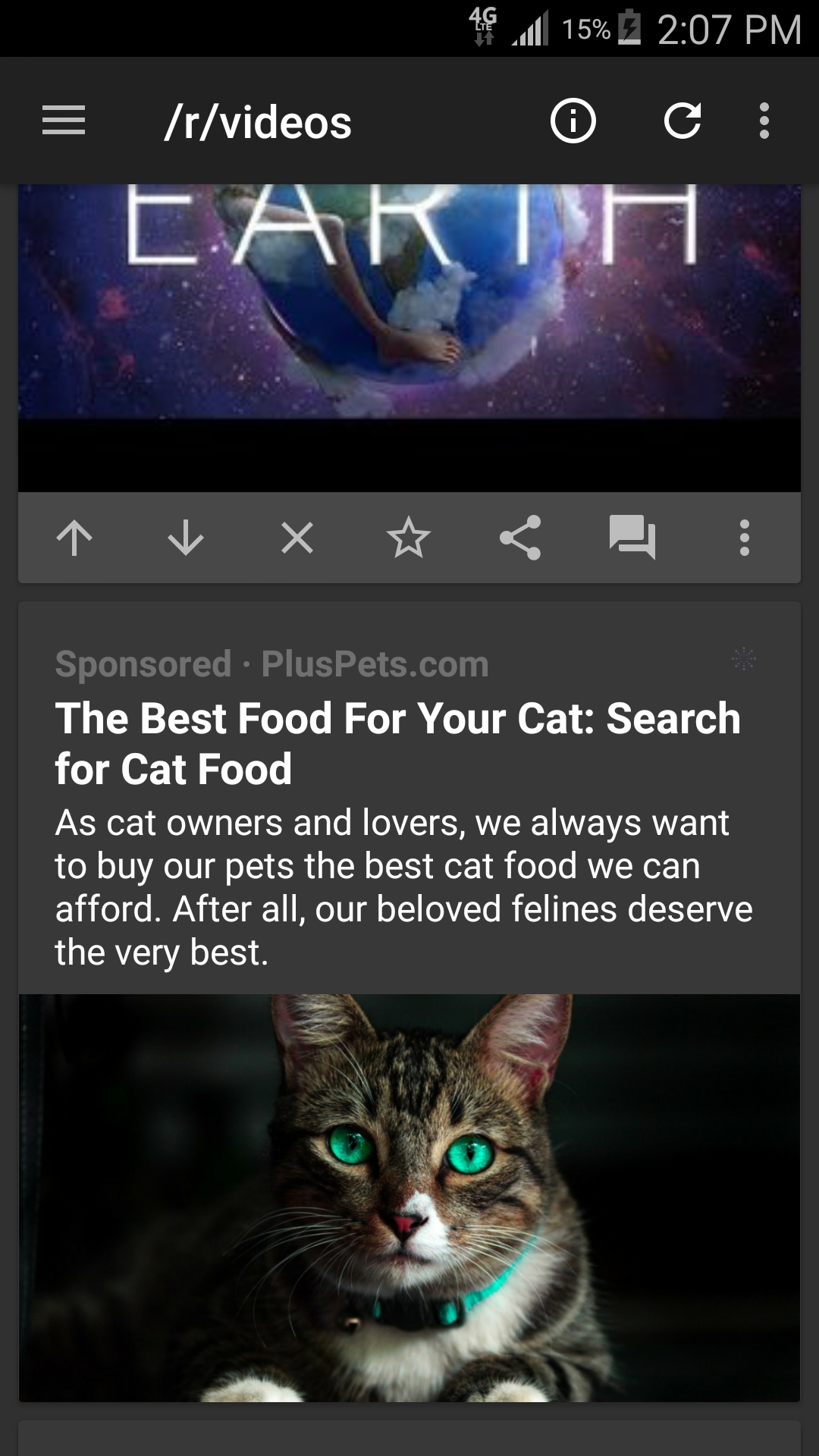The width and height of the screenshot is (819, 1456).
Task: Tap the ad info icon on sponsored card
Action: coord(744,659)
